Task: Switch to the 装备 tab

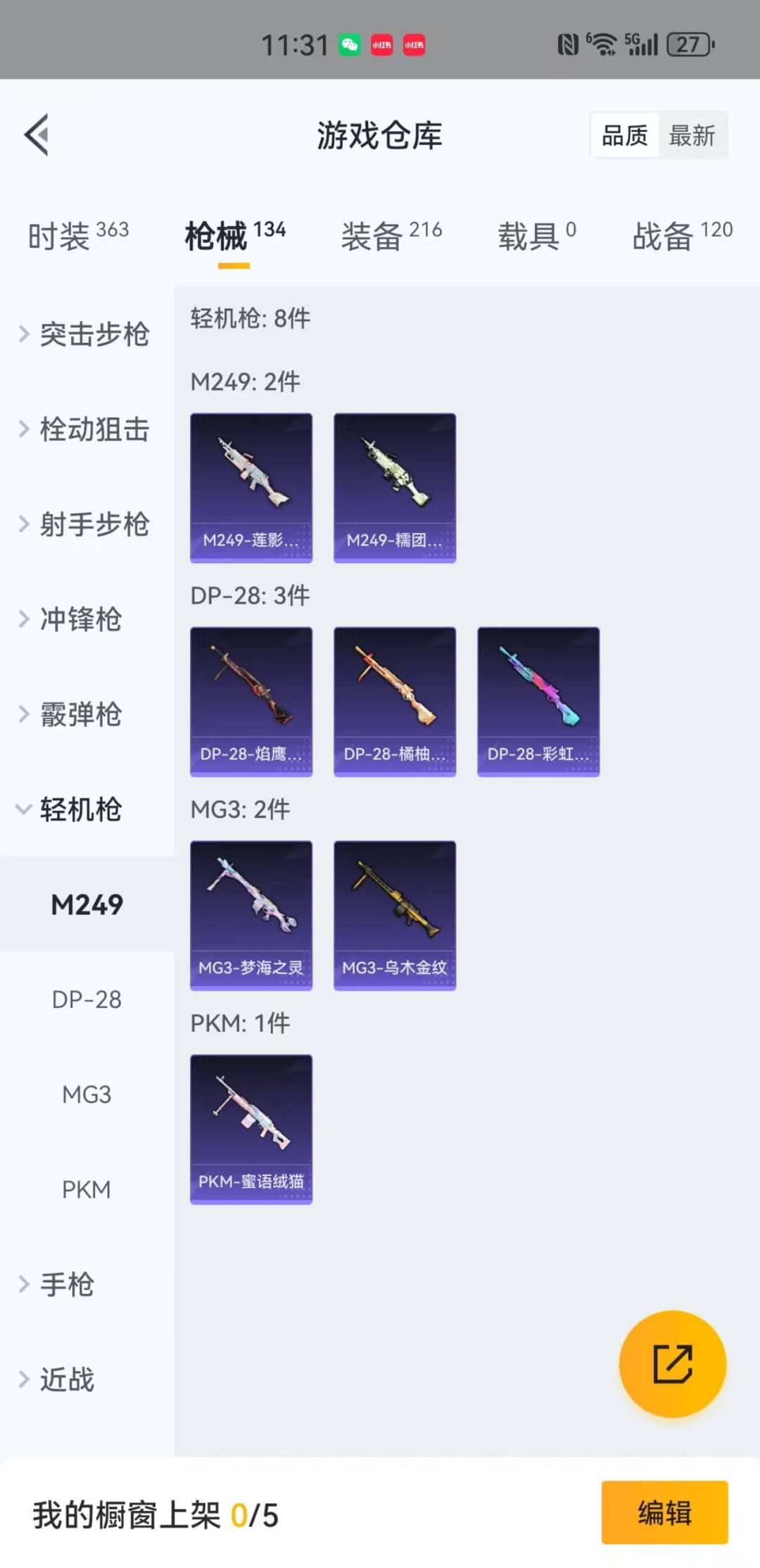Action: tap(391, 236)
